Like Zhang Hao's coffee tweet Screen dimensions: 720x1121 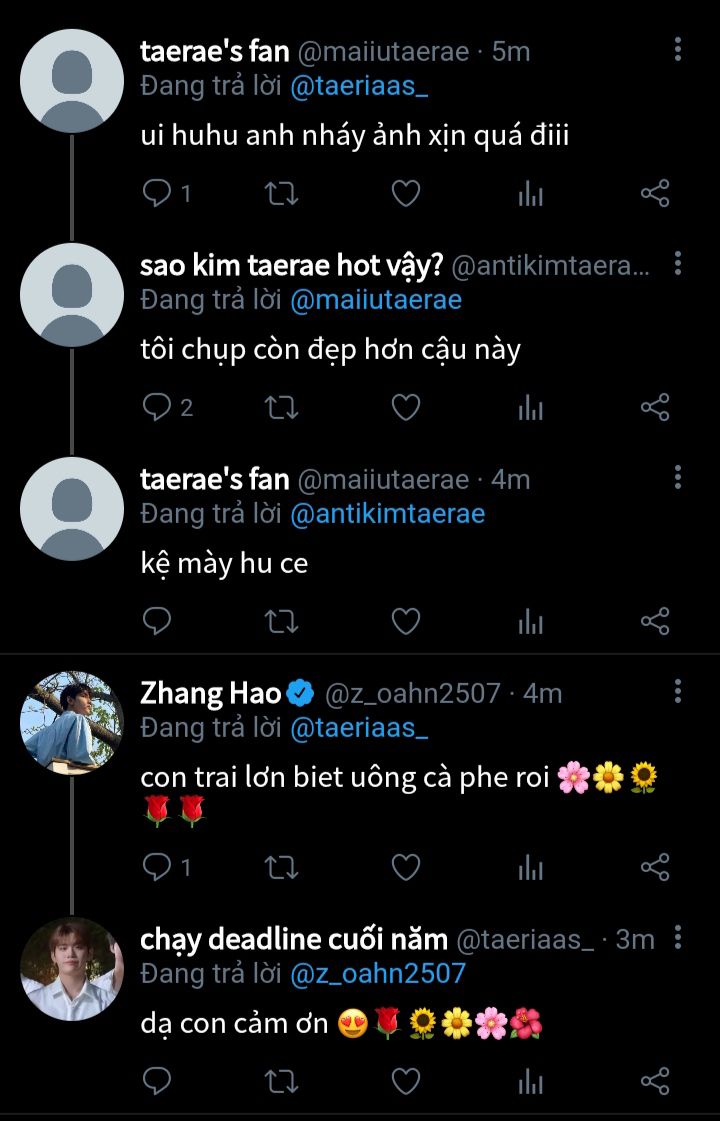(x=405, y=867)
